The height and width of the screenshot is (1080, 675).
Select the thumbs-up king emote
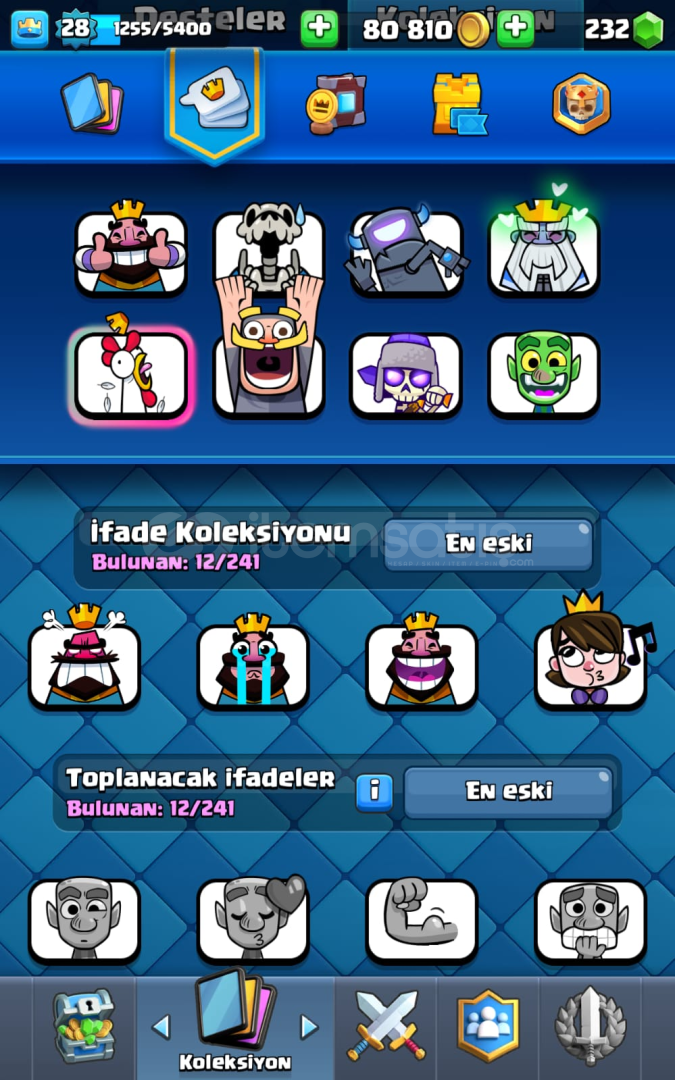click(131, 249)
